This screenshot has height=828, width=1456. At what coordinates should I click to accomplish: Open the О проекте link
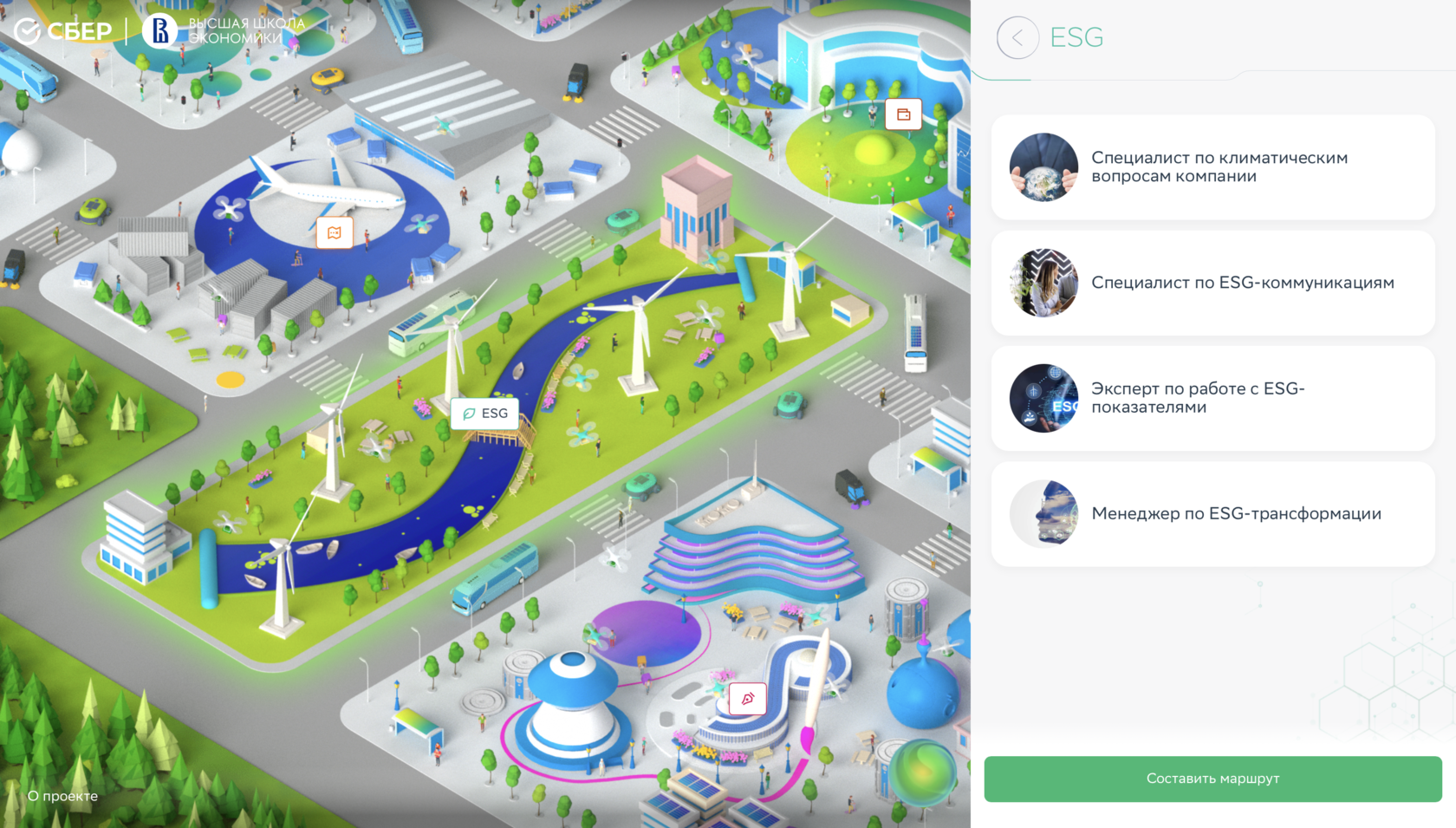click(x=62, y=796)
